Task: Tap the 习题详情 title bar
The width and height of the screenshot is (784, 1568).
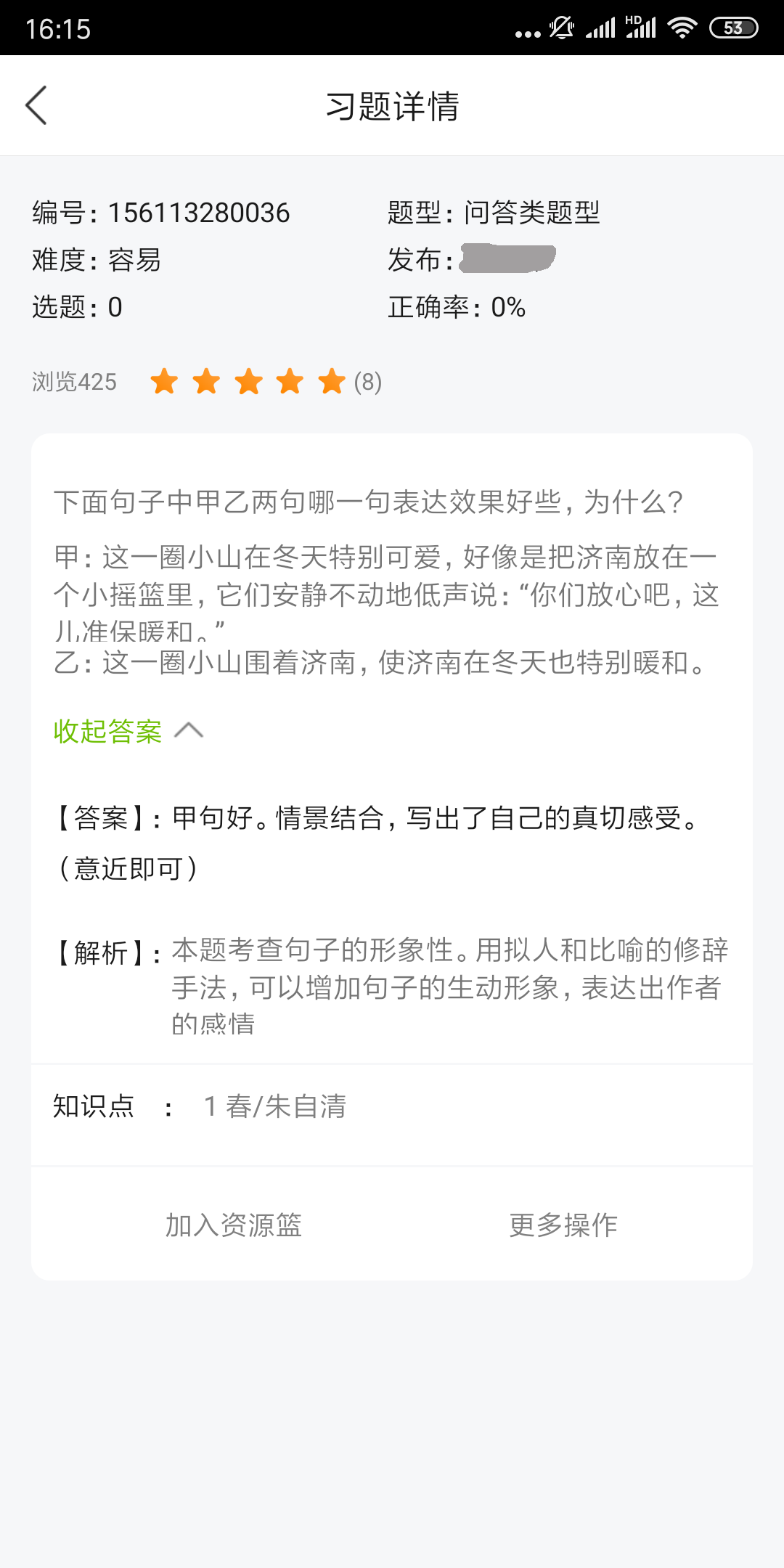Action: pyautogui.click(x=392, y=105)
